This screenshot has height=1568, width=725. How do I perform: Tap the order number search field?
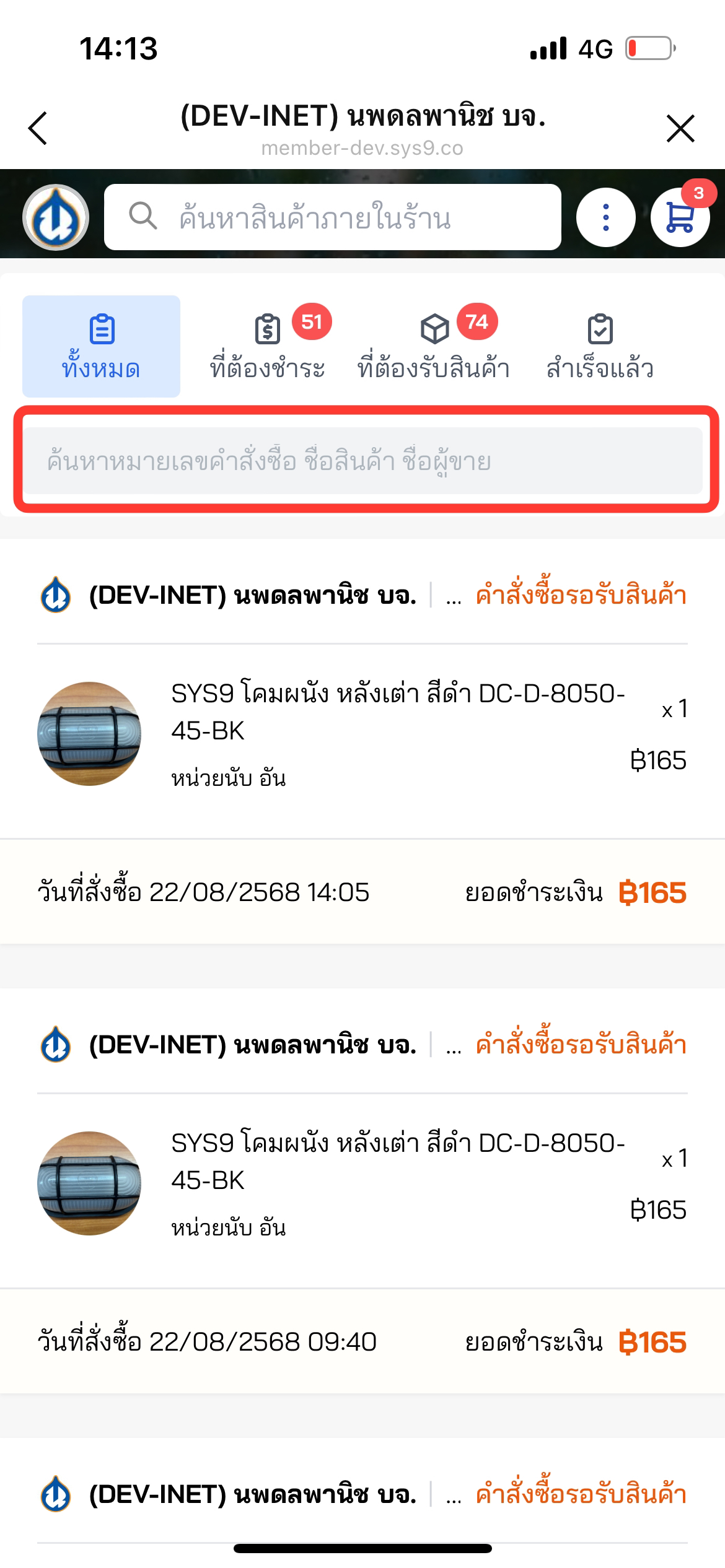(x=362, y=461)
